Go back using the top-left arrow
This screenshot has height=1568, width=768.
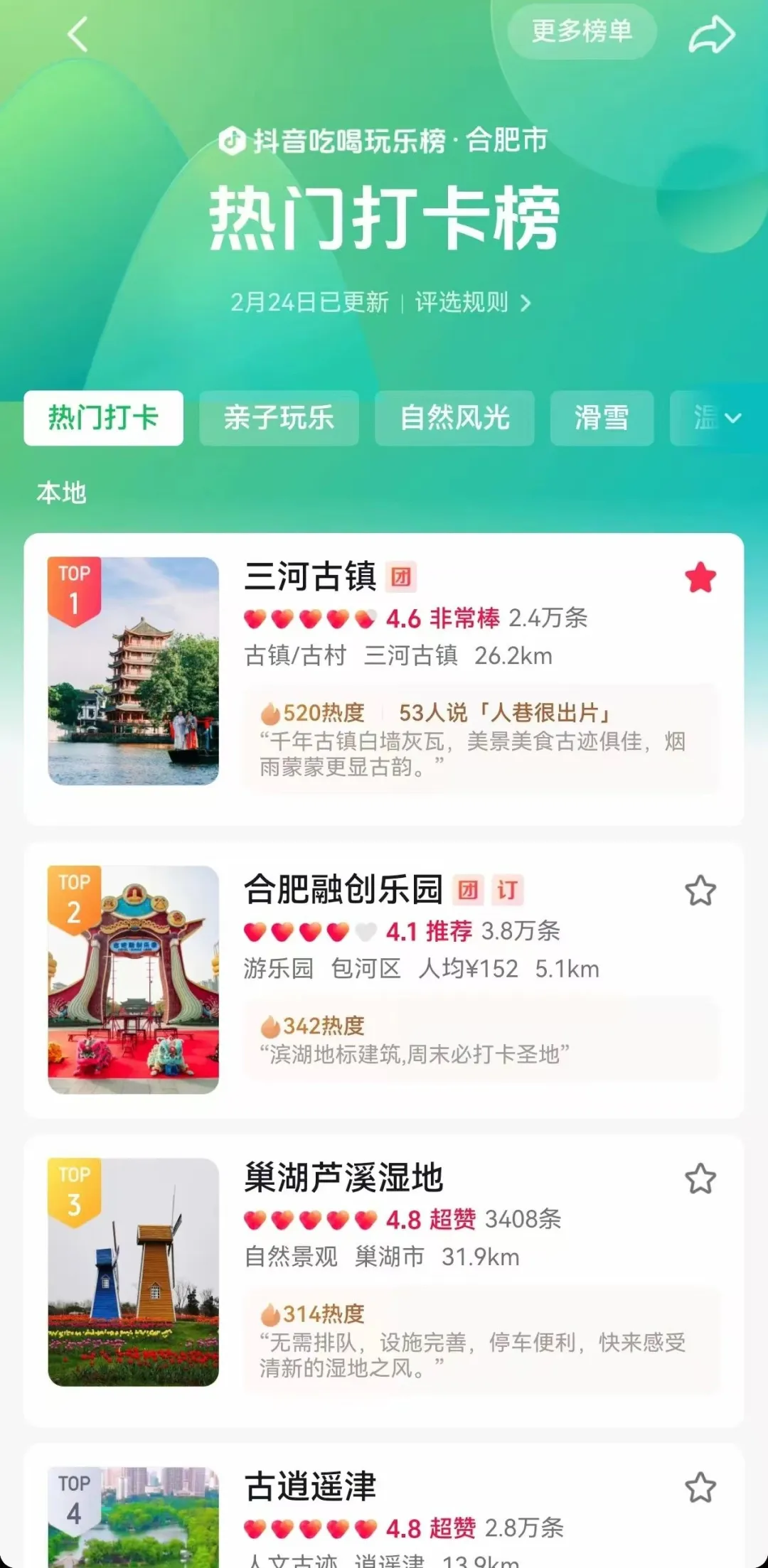point(78,34)
